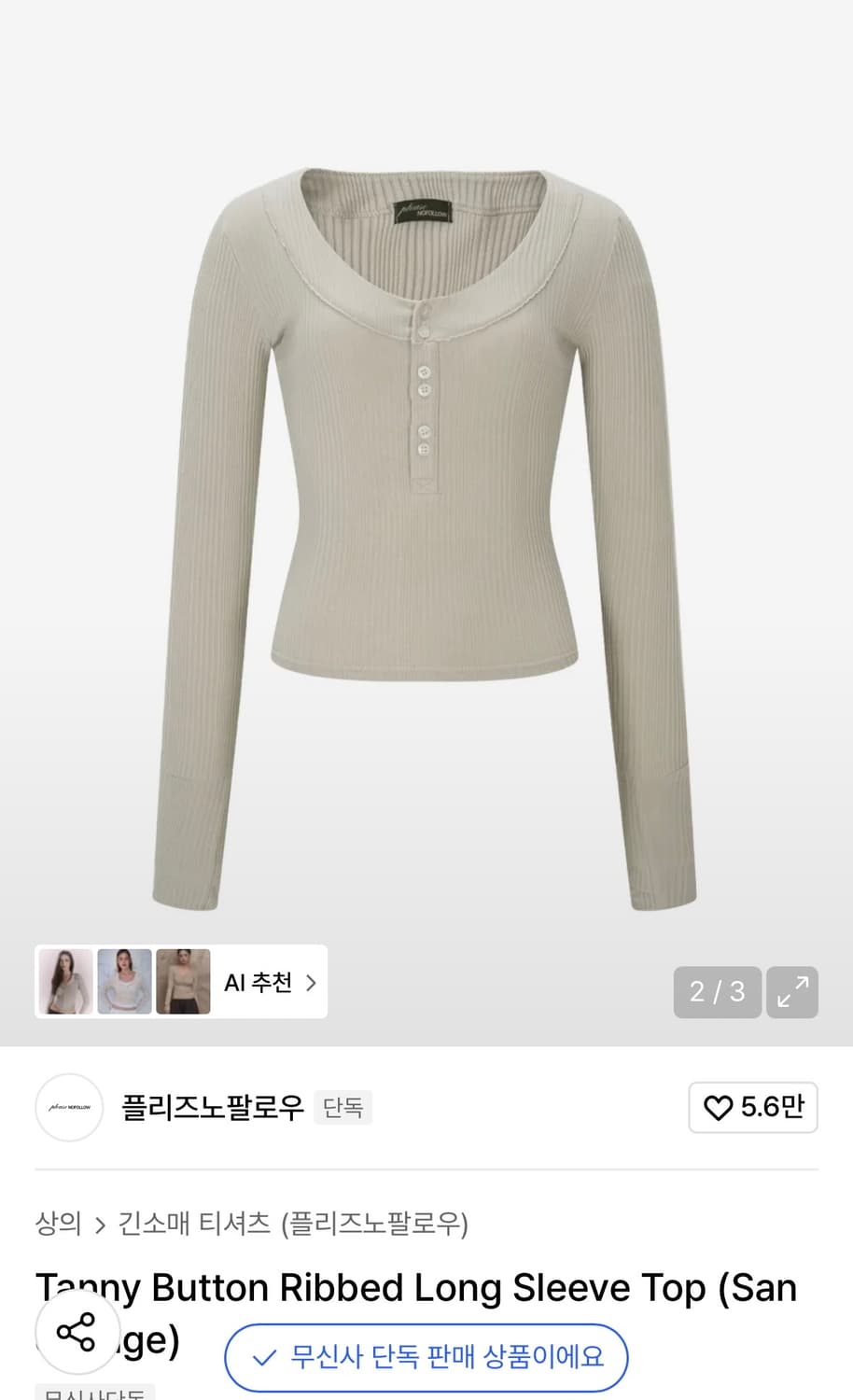Image resolution: width=853 pixels, height=1400 pixels.
Task: Tap the 무신사단독 tag below the title
Action: (93, 1394)
